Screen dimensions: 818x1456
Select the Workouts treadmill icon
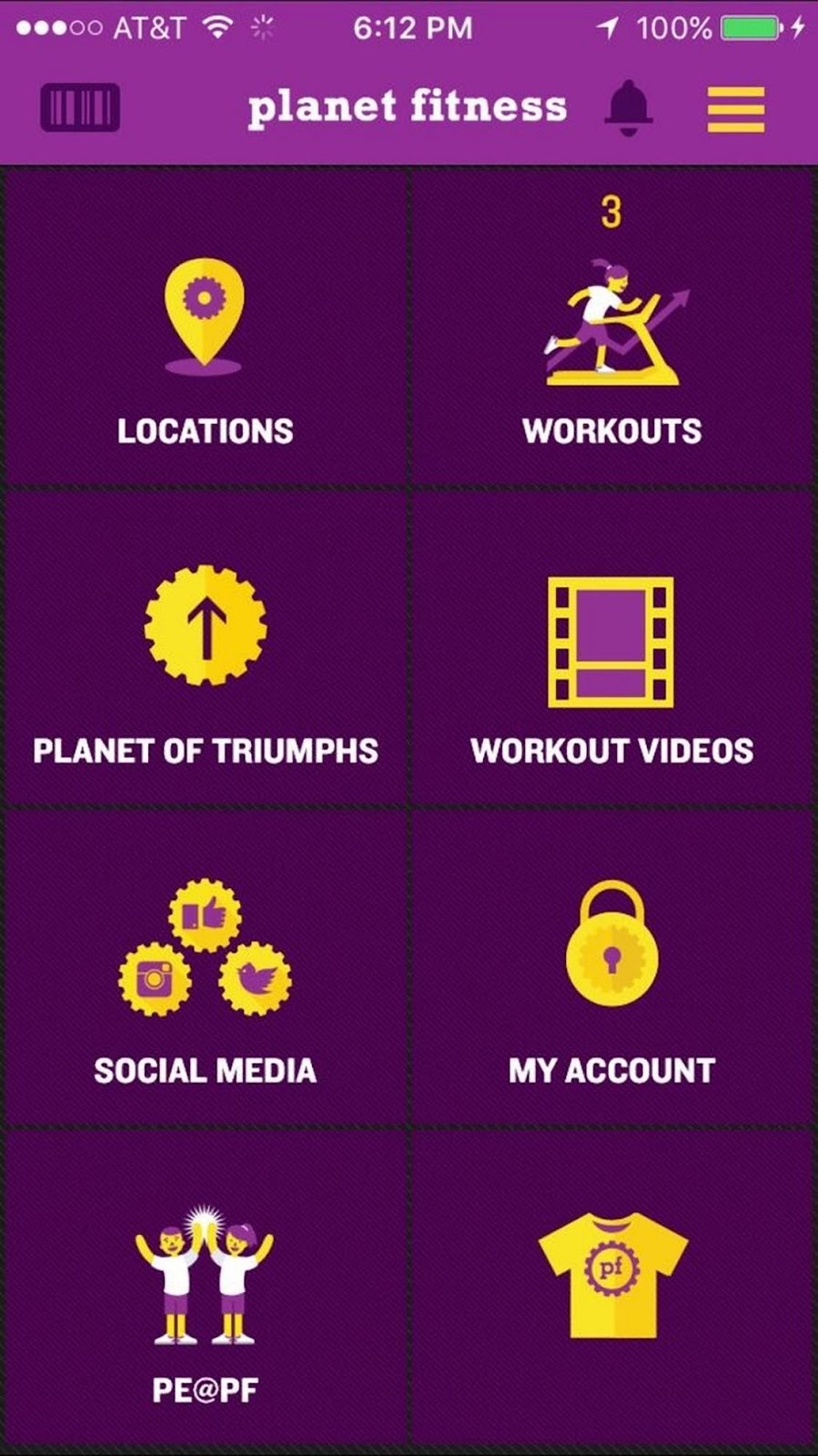[x=611, y=318]
